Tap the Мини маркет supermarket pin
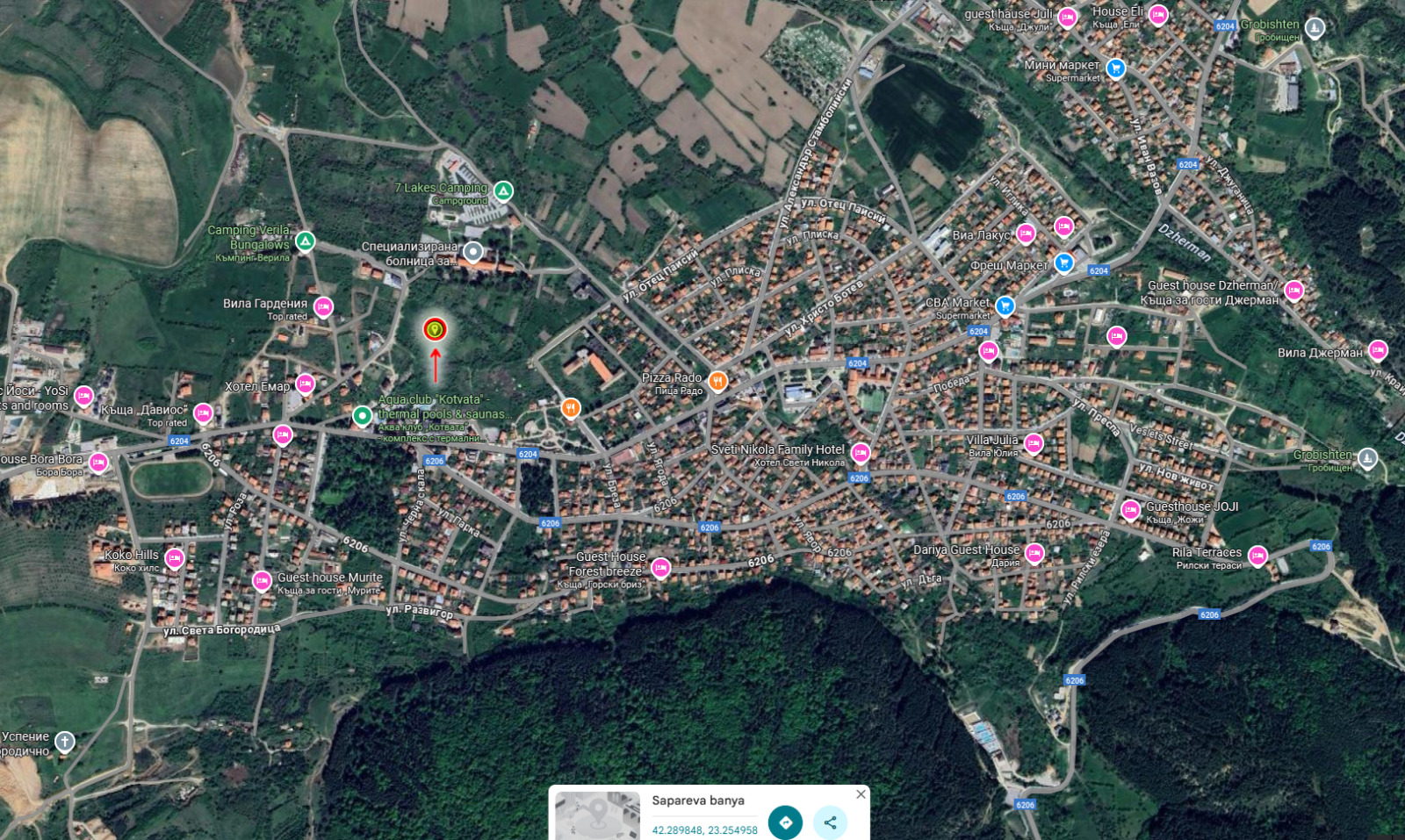 click(x=1115, y=68)
